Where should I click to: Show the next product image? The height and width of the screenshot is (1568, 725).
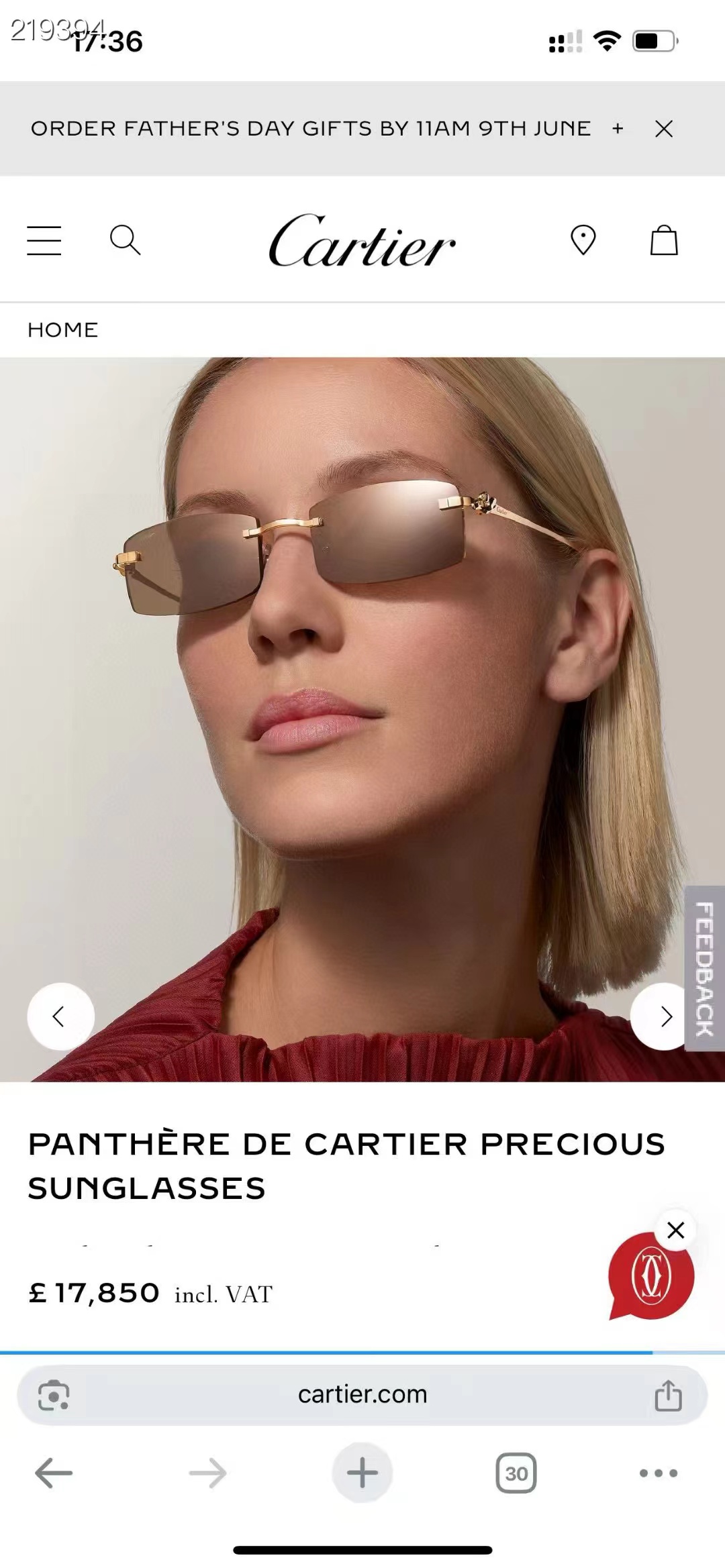663,1016
